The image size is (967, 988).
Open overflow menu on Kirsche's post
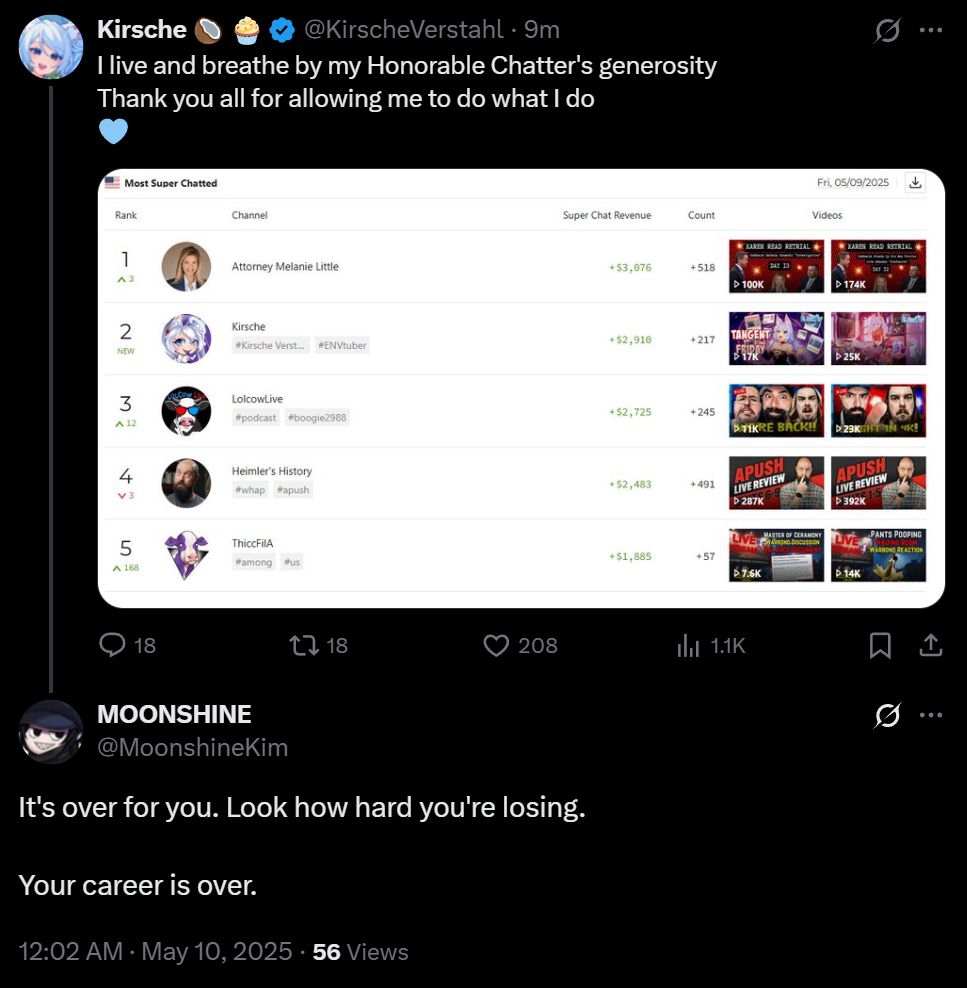(x=930, y=31)
